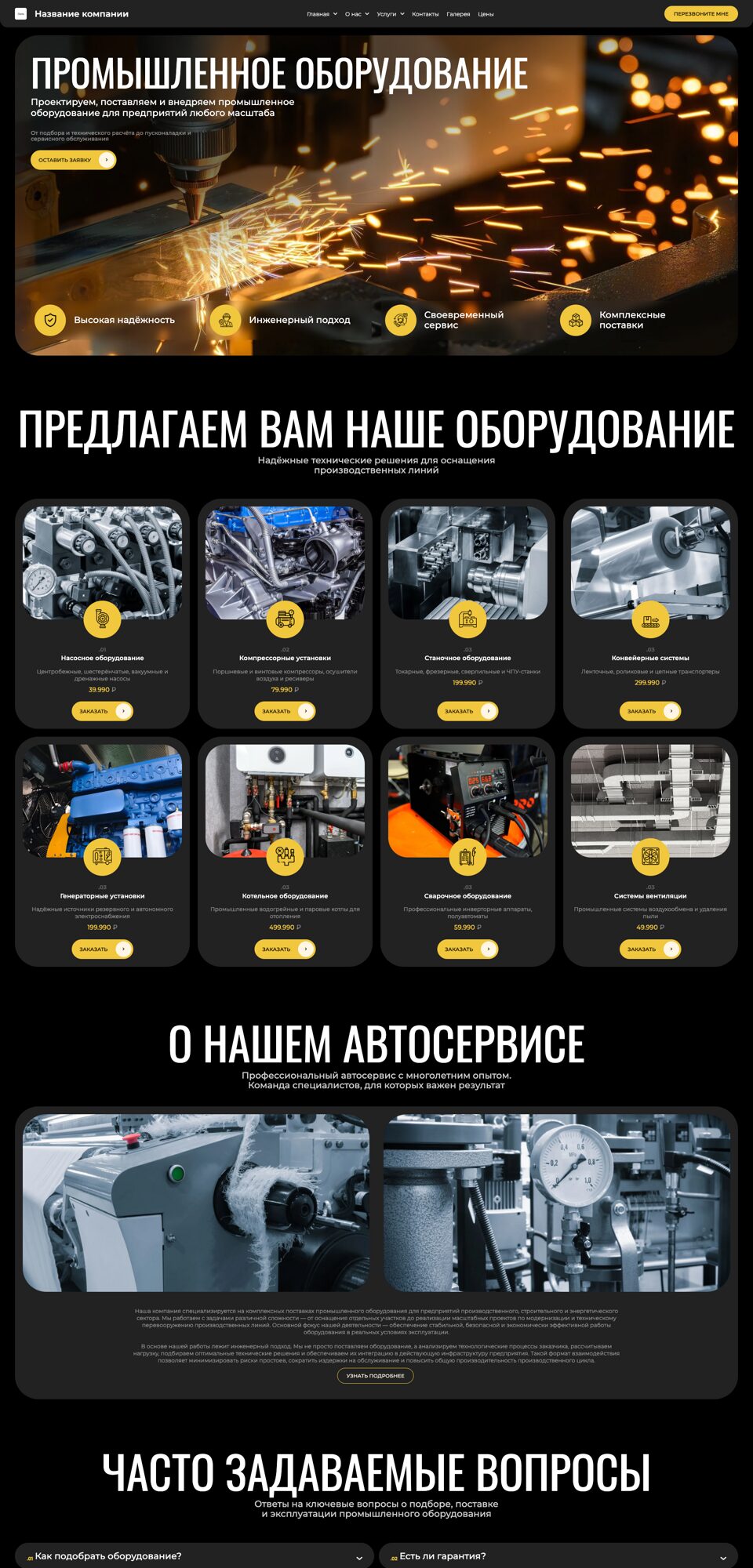753x1568 pixels.
Task: Order Компрессорные установки
Action: pyautogui.click(x=285, y=711)
